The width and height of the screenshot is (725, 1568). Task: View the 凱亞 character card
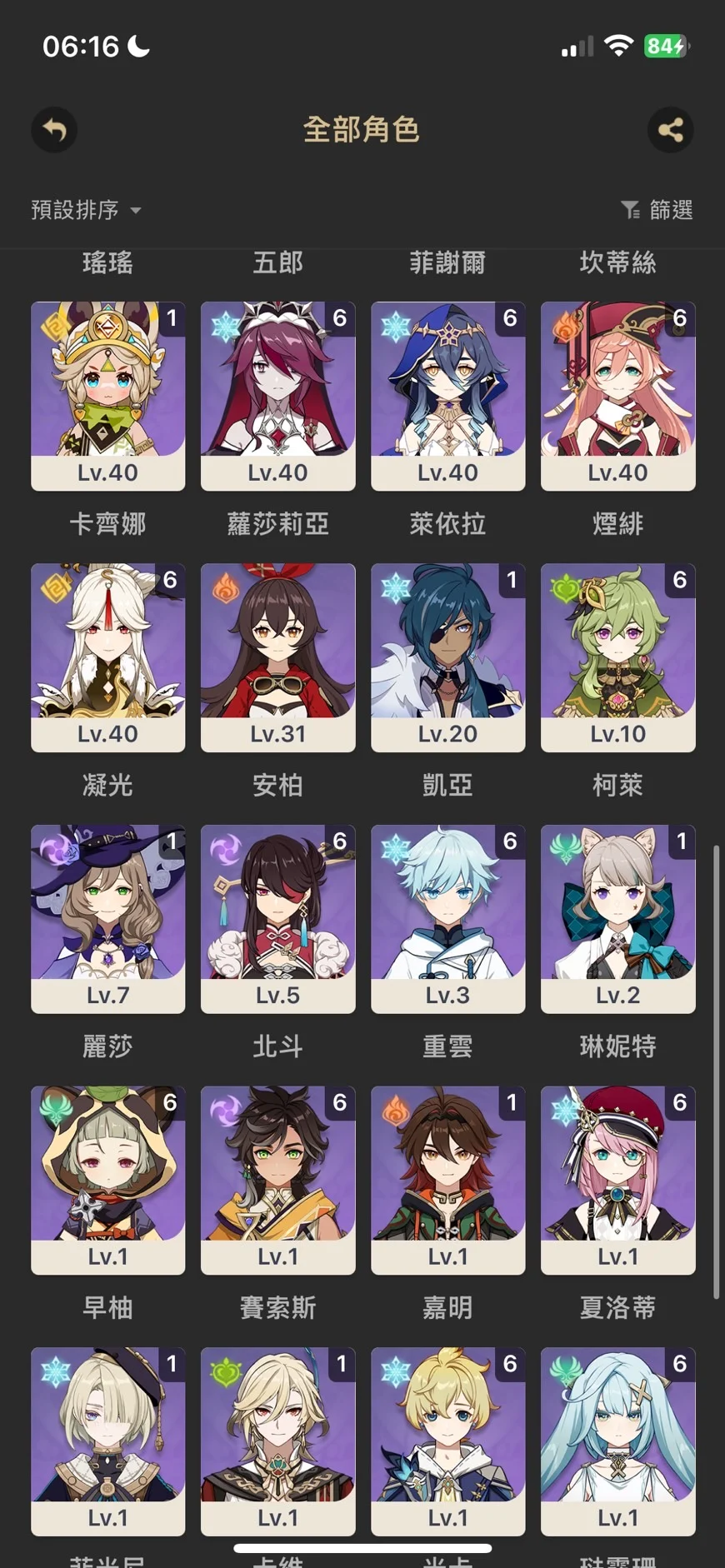click(447, 657)
